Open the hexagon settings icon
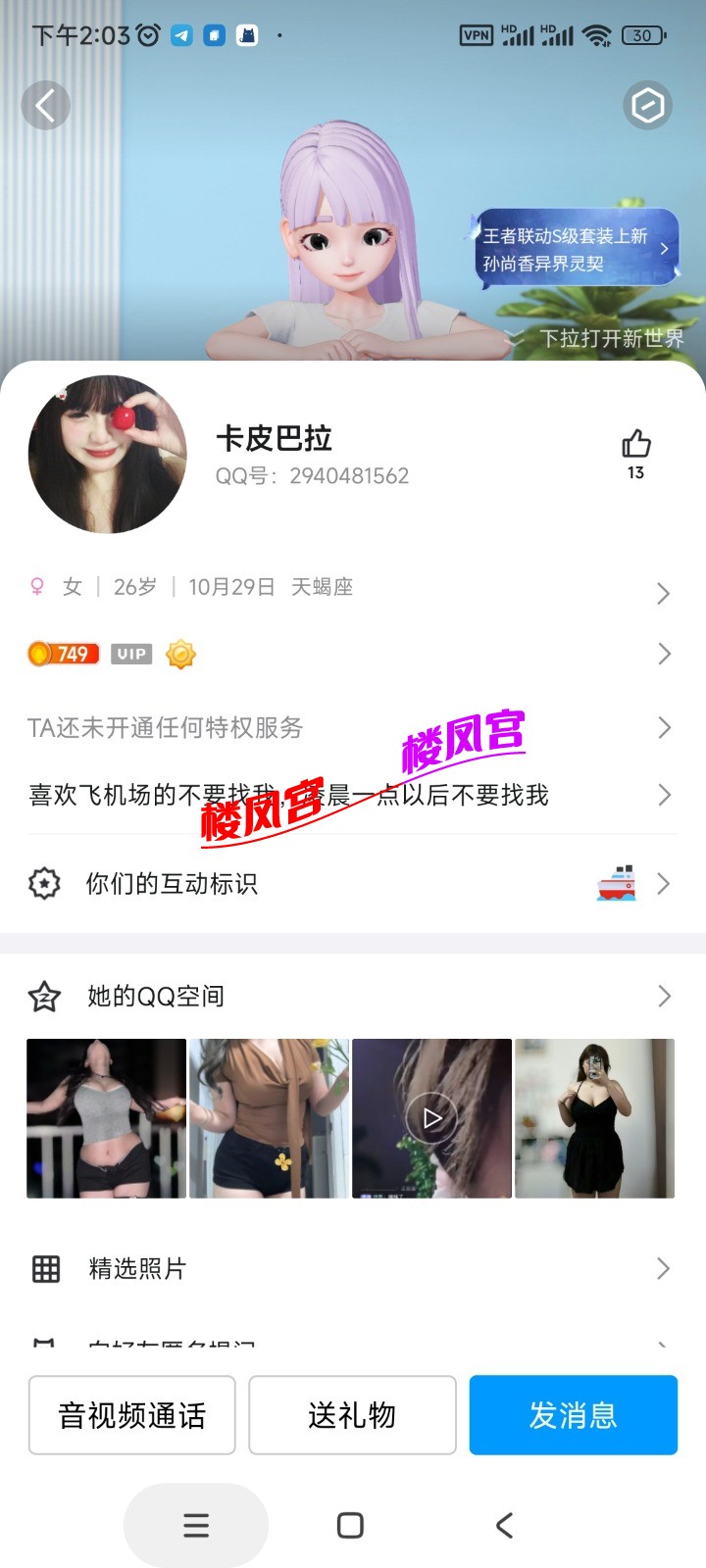The height and width of the screenshot is (1568, 706). pos(647,105)
